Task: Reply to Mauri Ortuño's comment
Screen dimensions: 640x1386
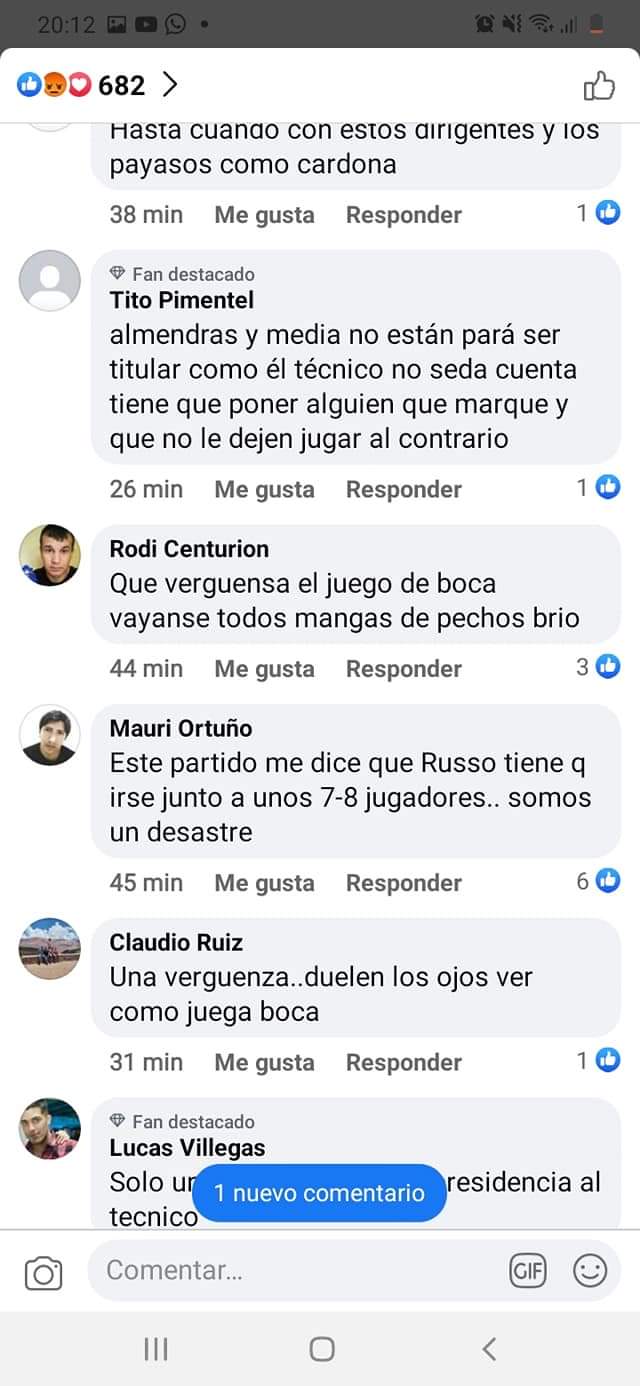Action: (404, 882)
